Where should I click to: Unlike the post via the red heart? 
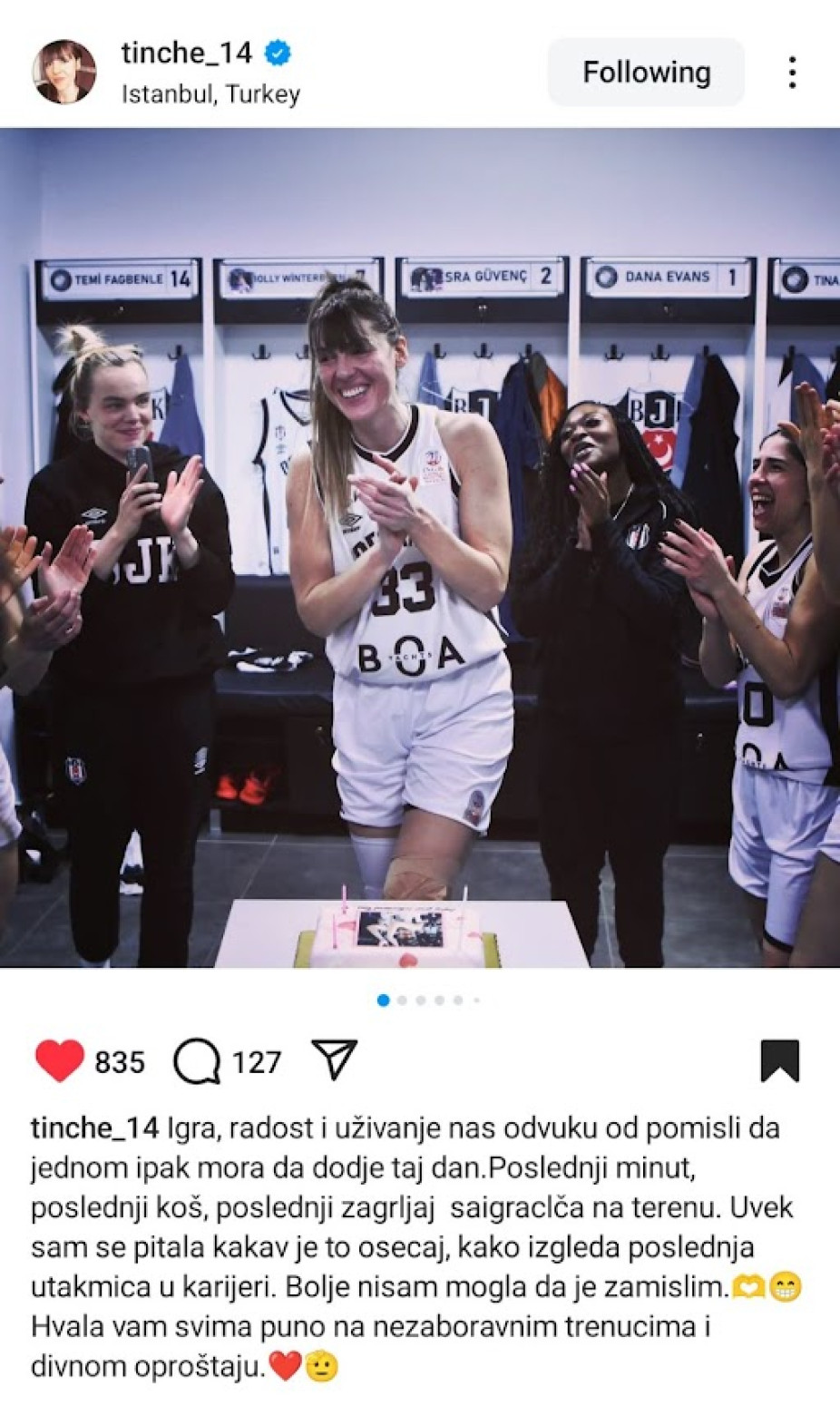pyautogui.click(x=60, y=1060)
